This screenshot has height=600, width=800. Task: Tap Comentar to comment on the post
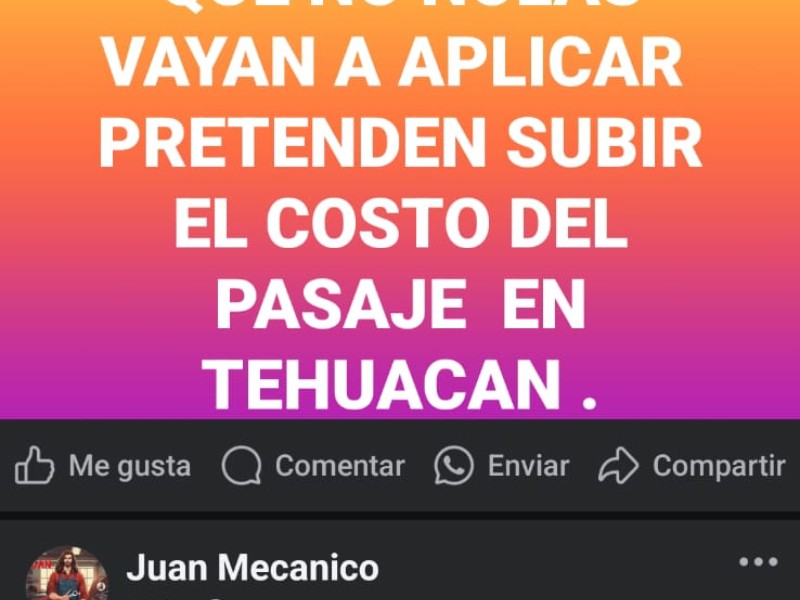pos(313,466)
